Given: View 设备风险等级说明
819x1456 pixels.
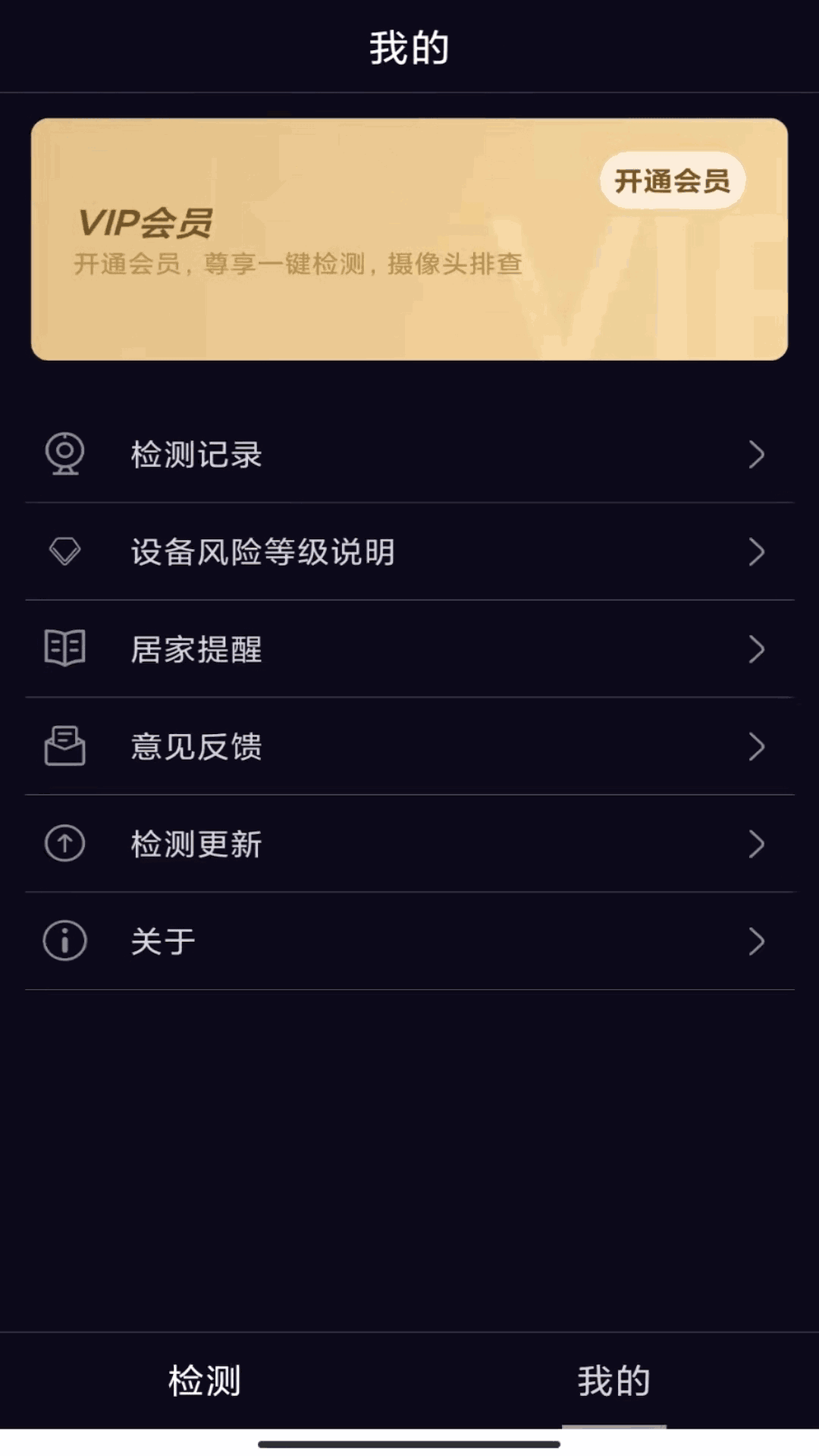Looking at the screenshot, I should pyautogui.click(x=409, y=552).
